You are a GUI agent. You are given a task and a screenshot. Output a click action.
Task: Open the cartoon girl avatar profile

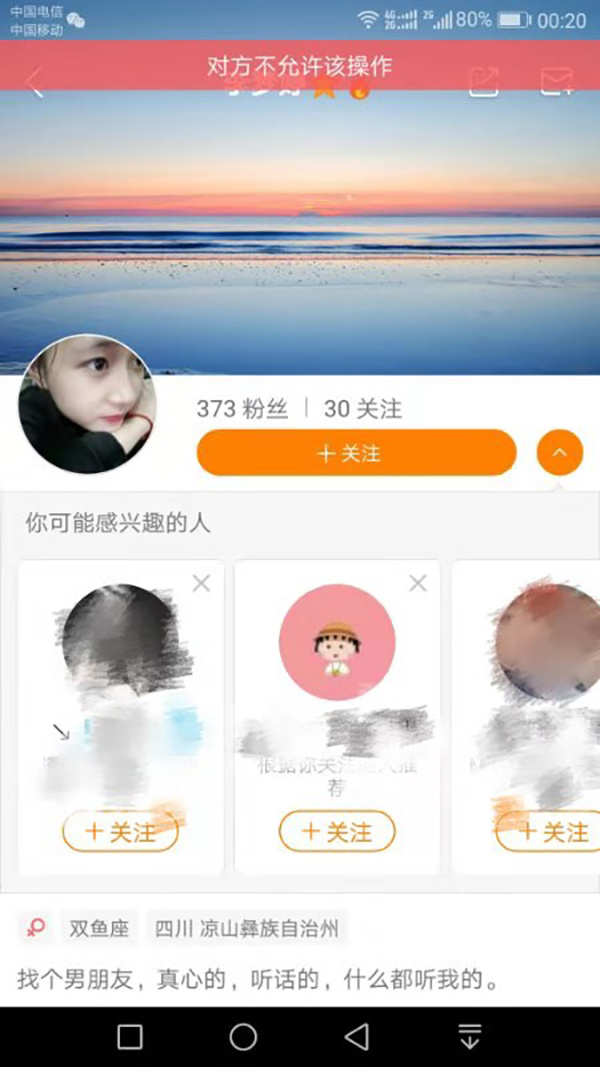(x=337, y=642)
